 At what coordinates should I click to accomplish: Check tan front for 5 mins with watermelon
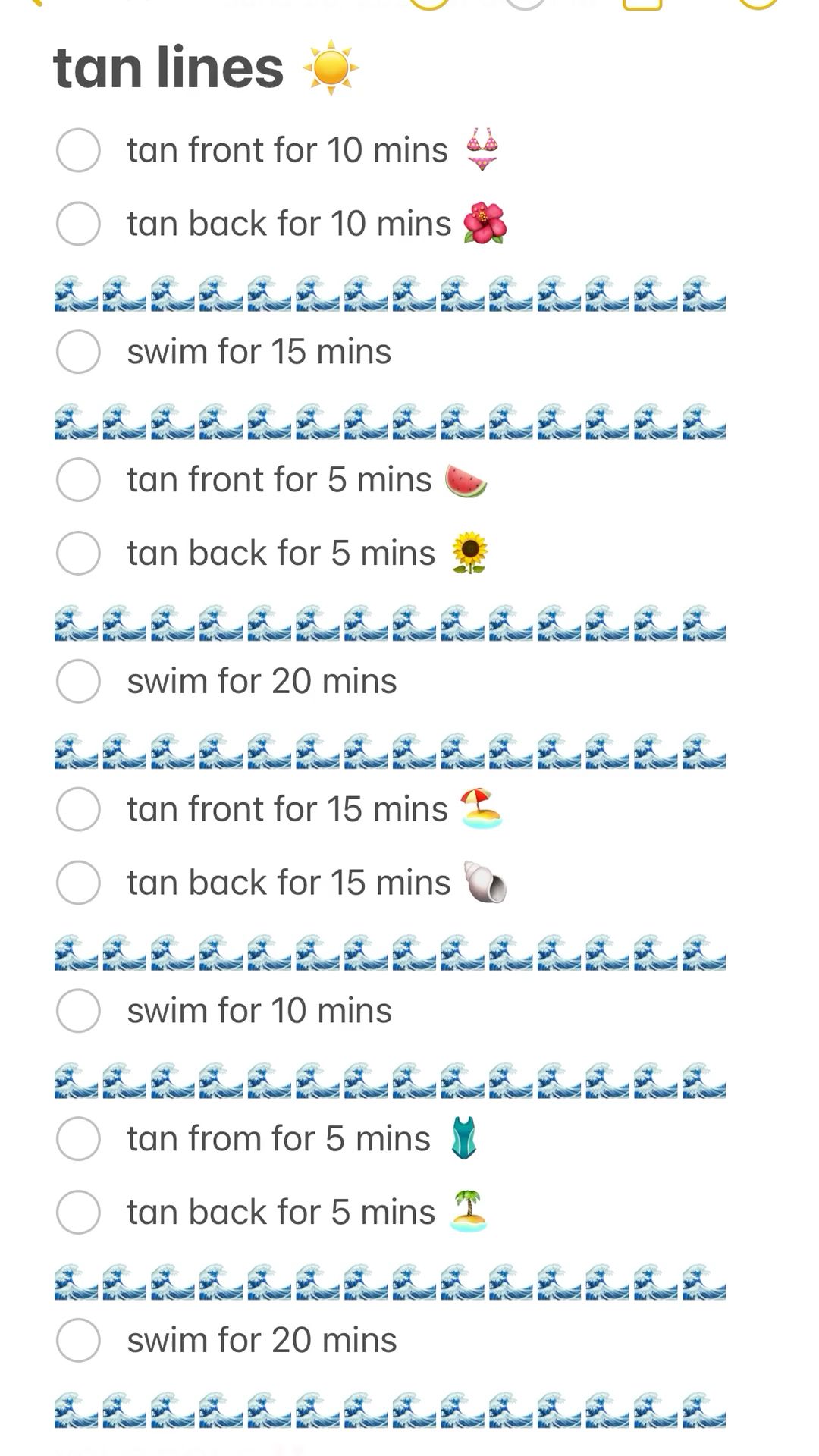(78, 480)
